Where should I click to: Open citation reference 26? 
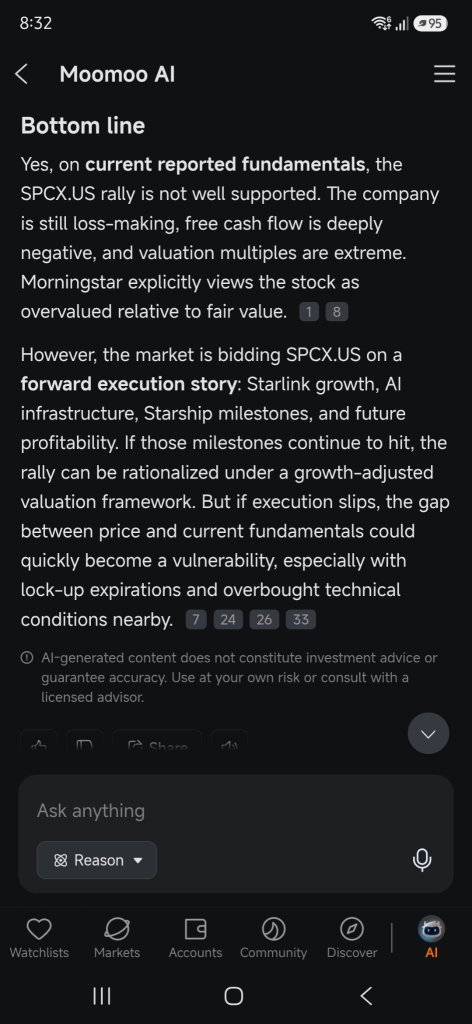[264, 619]
